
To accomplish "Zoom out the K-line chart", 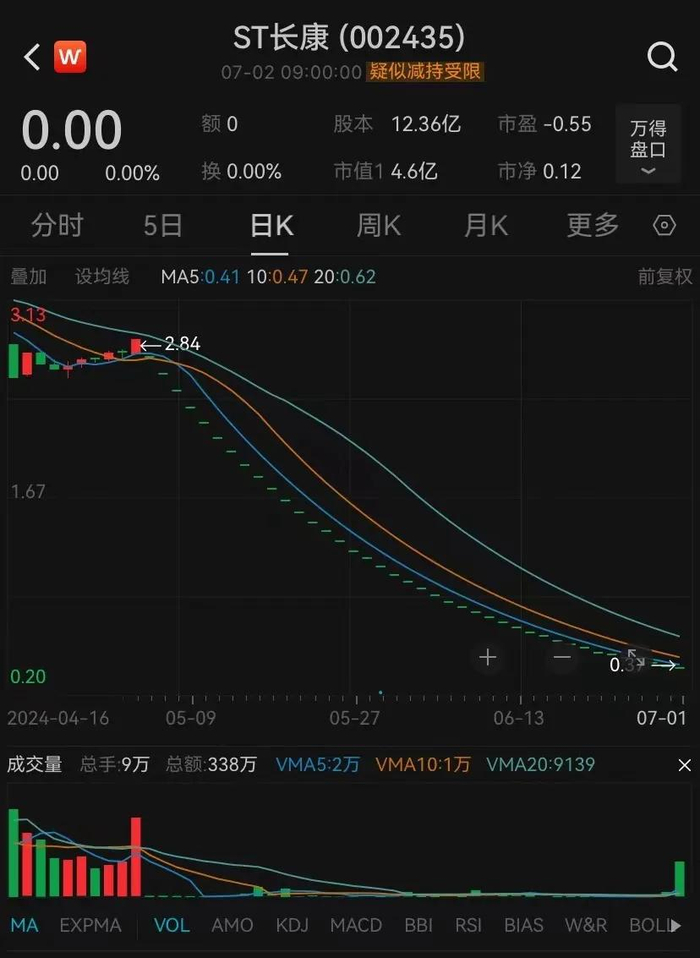I will [562, 657].
